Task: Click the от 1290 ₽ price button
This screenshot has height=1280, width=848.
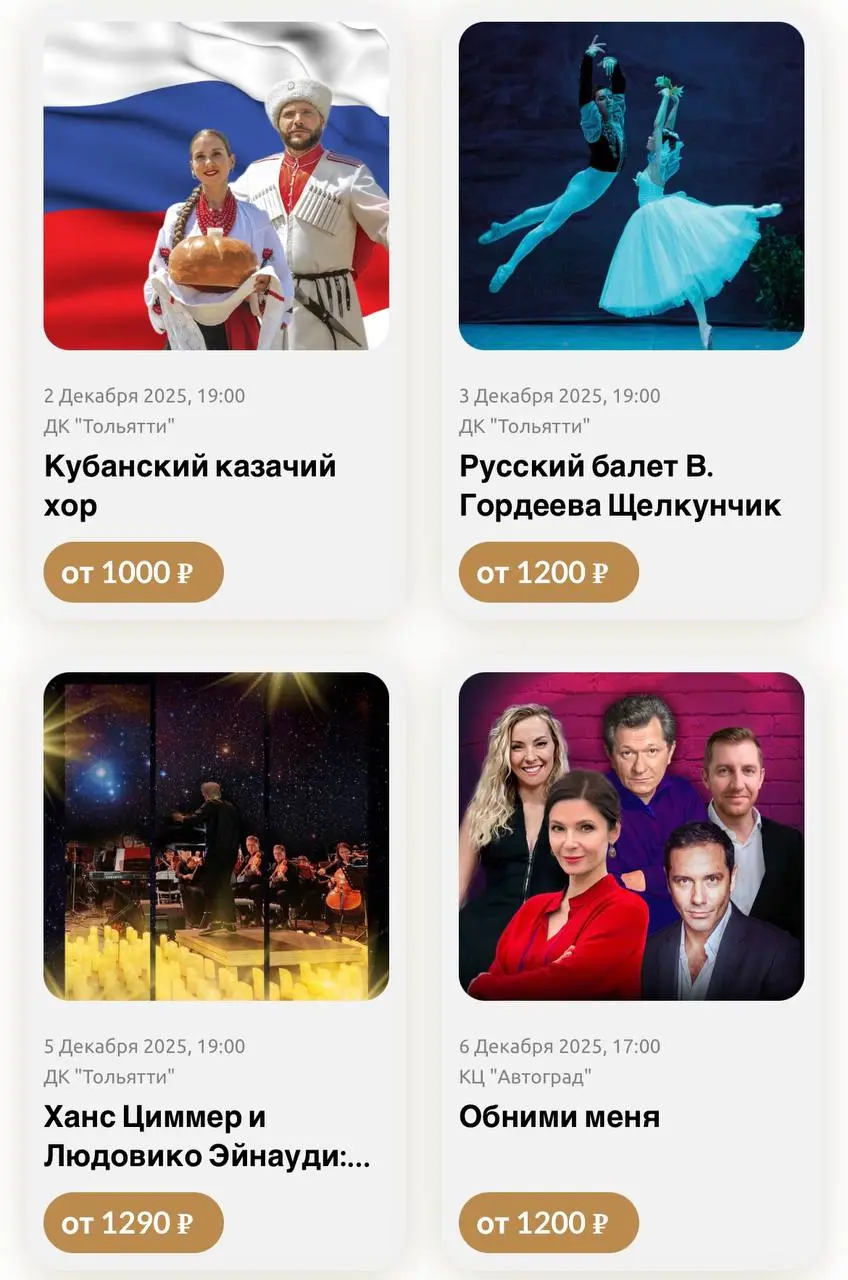Action: (132, 1222)
